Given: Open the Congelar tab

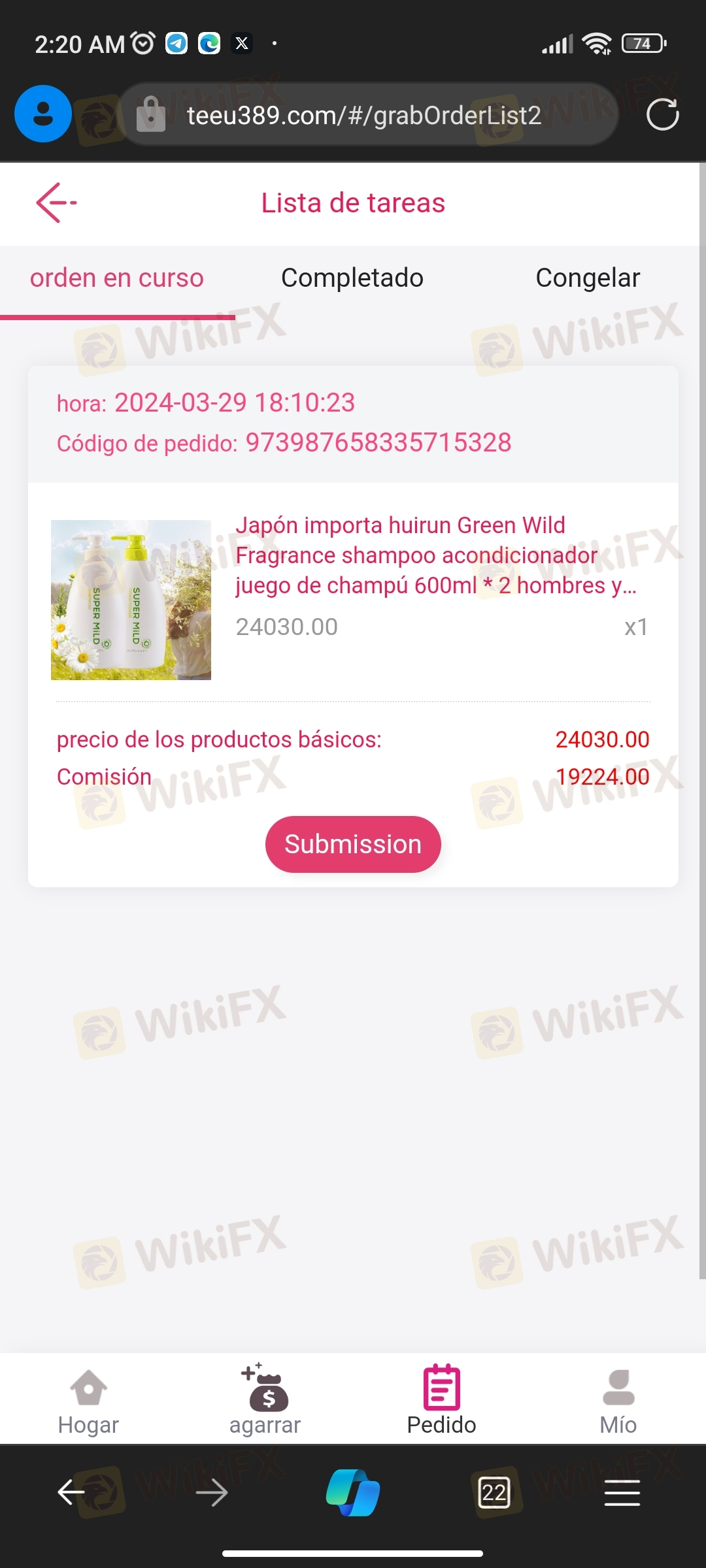Looking at the screenshot, I should [588, 278].
